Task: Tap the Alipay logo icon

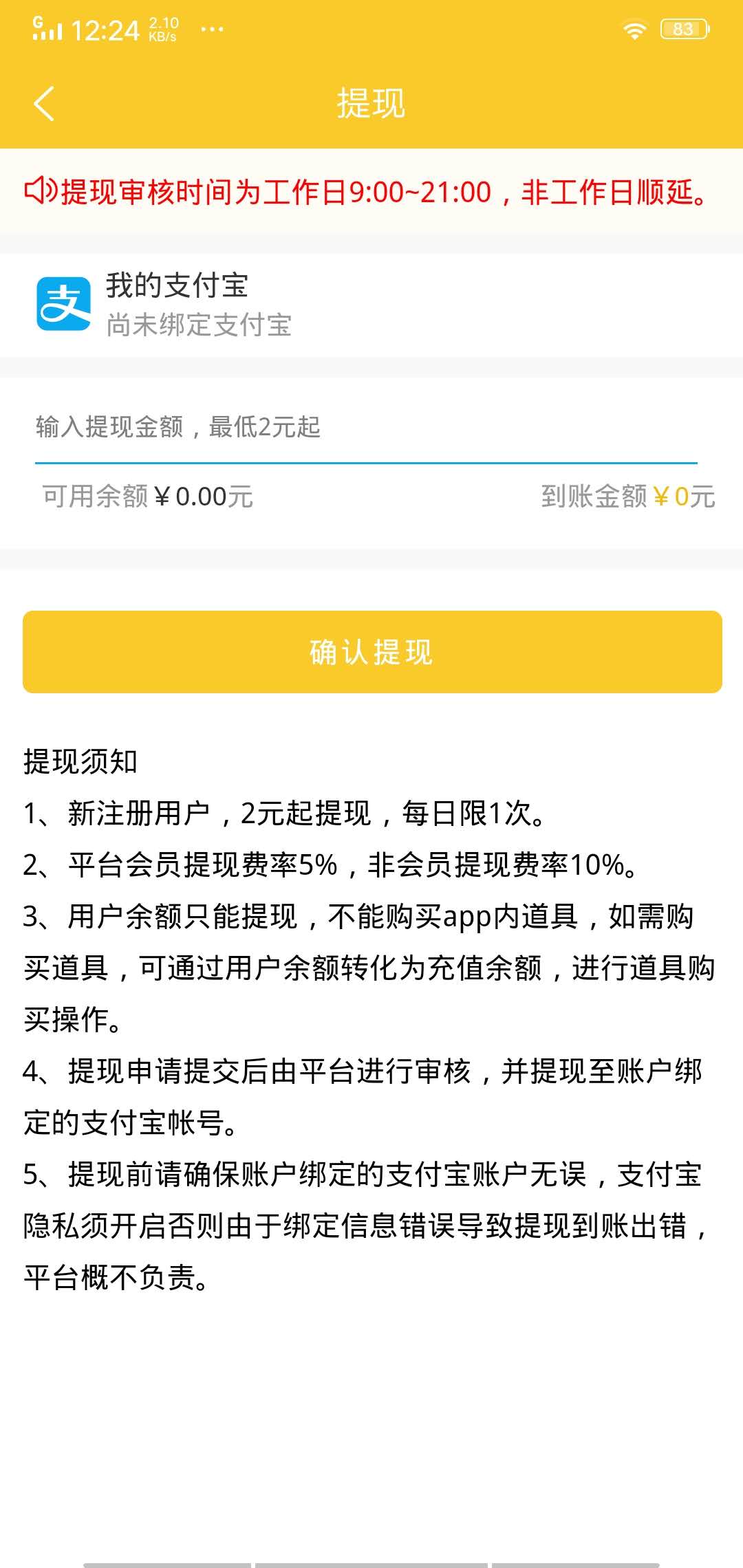Action: point(63,303)
